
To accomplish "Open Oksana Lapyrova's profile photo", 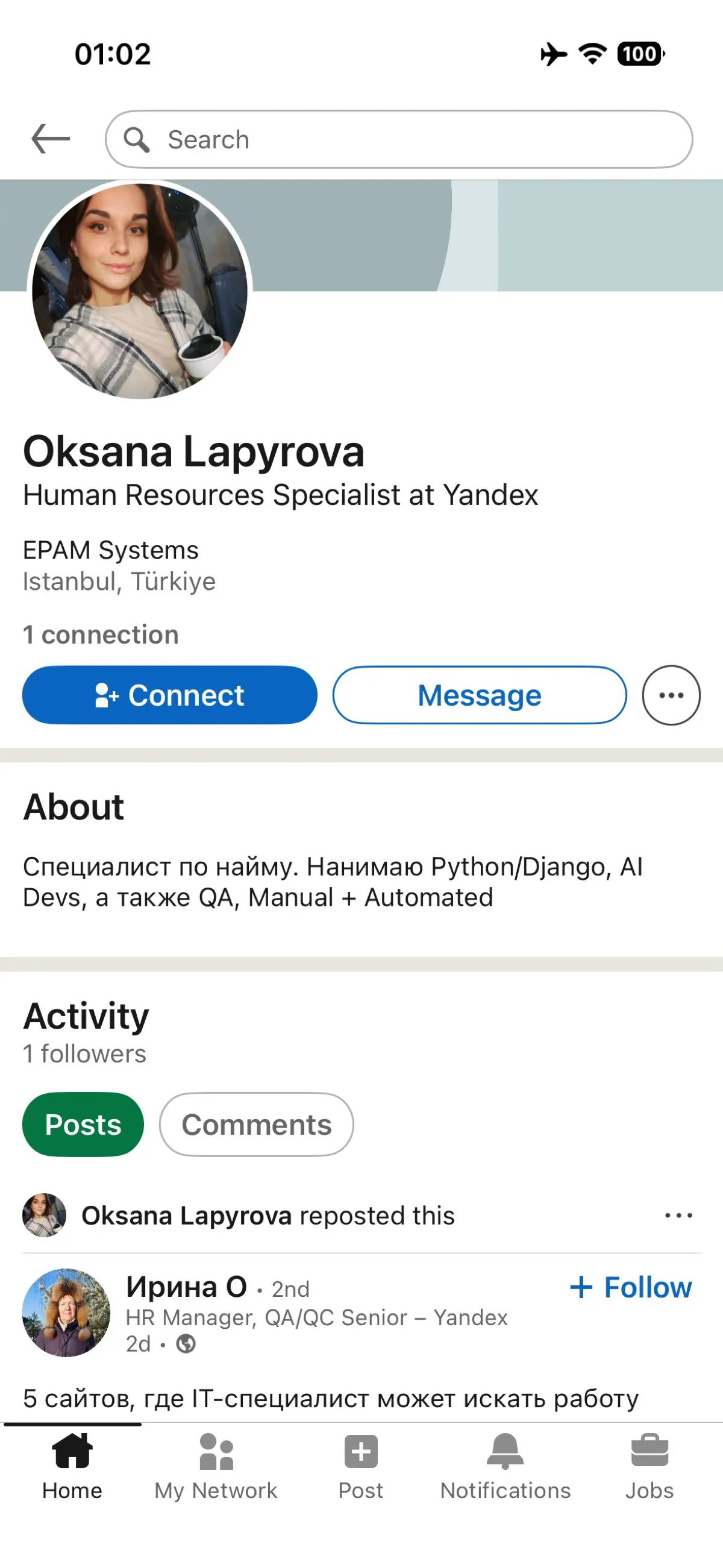I will [x=140, y=291].
